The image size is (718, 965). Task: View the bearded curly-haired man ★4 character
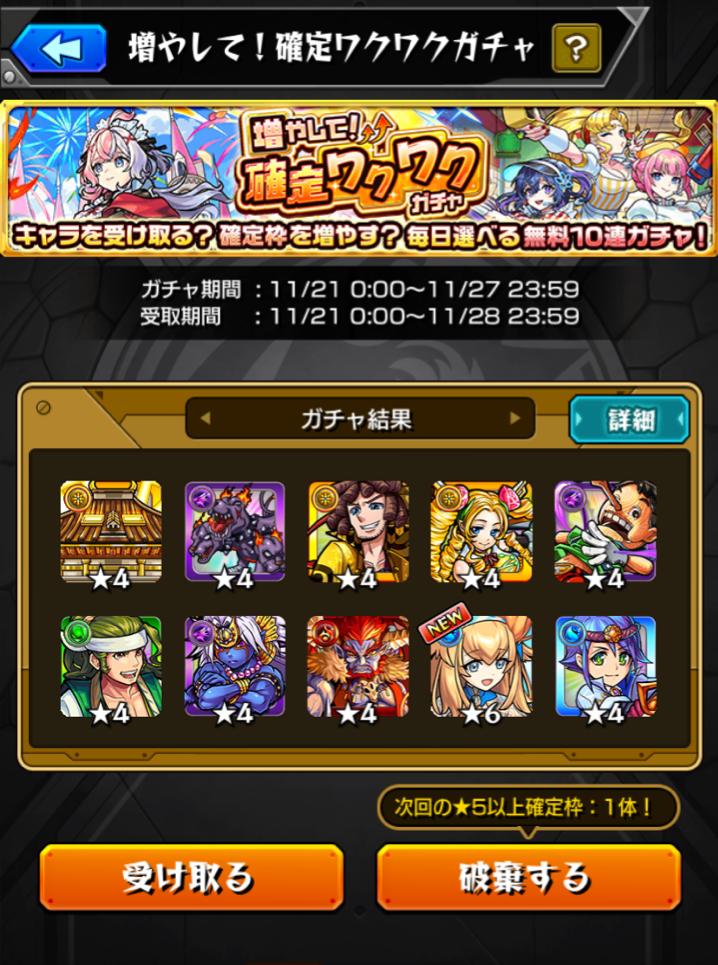click(x=358, y=532)
